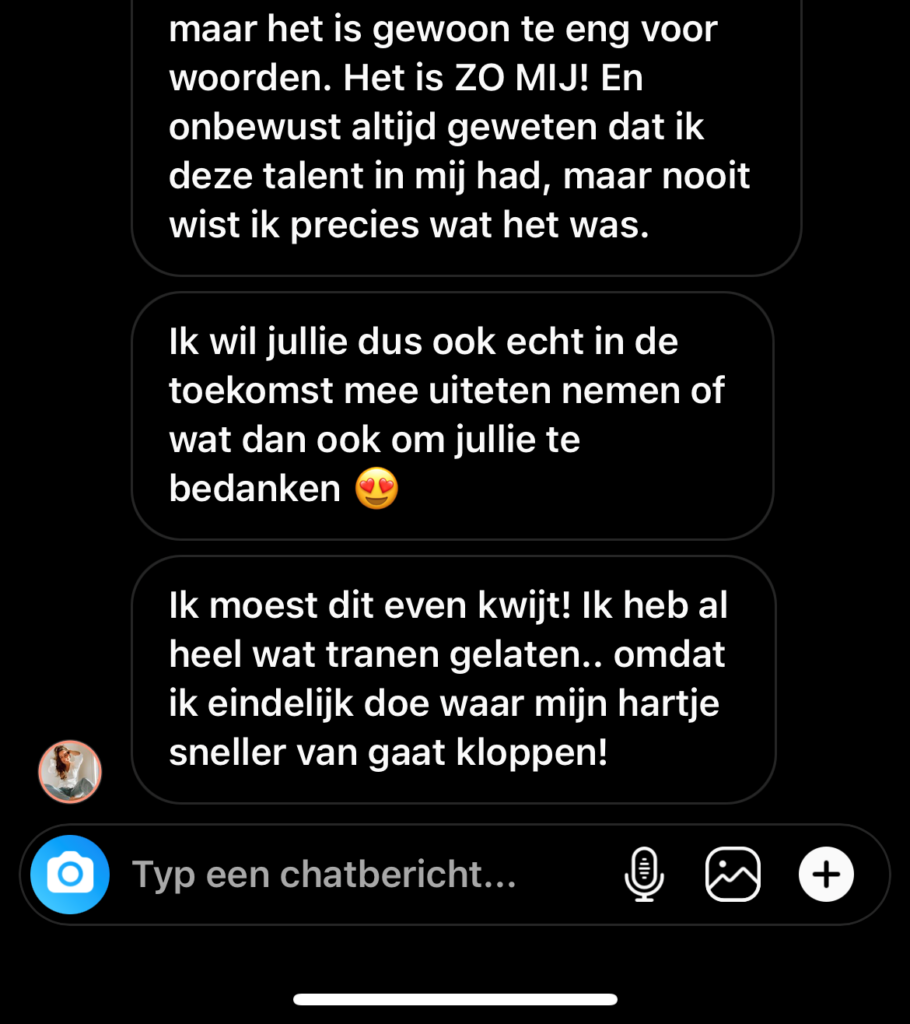This screenshot has width=910, height=1024.
Task: Open more options with the plus button
Action: coord(825,875)
